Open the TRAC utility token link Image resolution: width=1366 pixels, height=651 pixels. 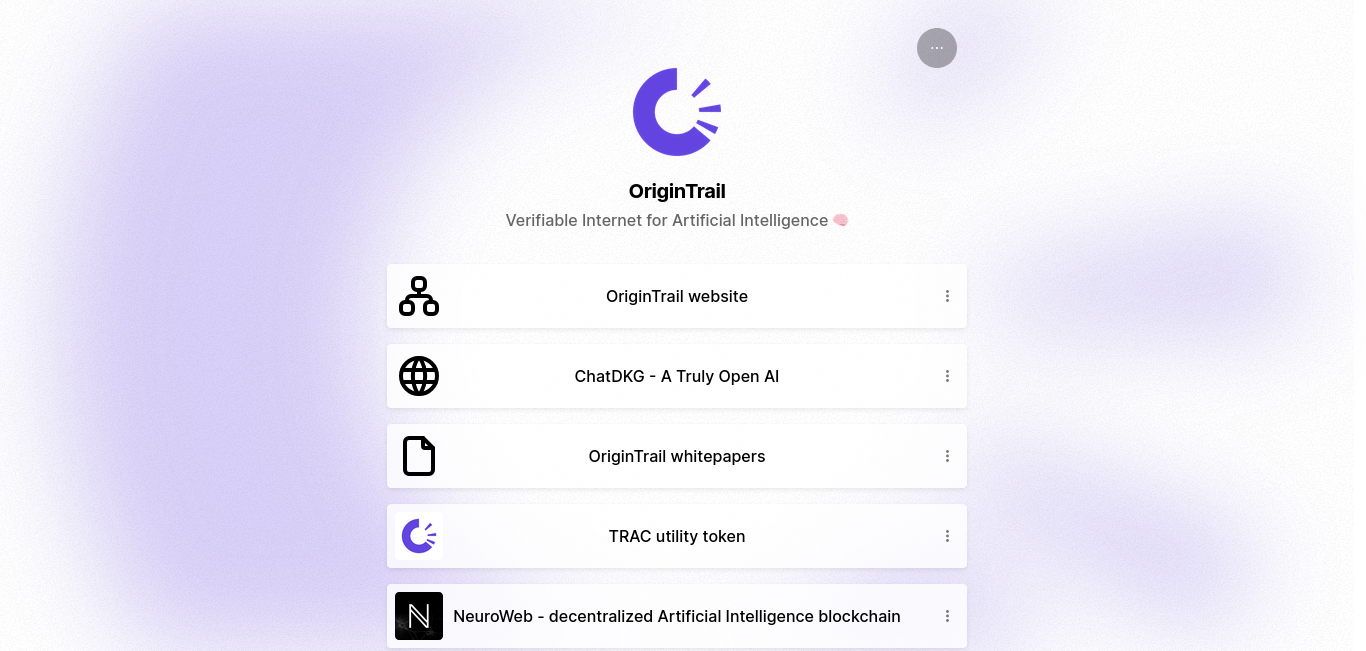click(x=676, y=536)
